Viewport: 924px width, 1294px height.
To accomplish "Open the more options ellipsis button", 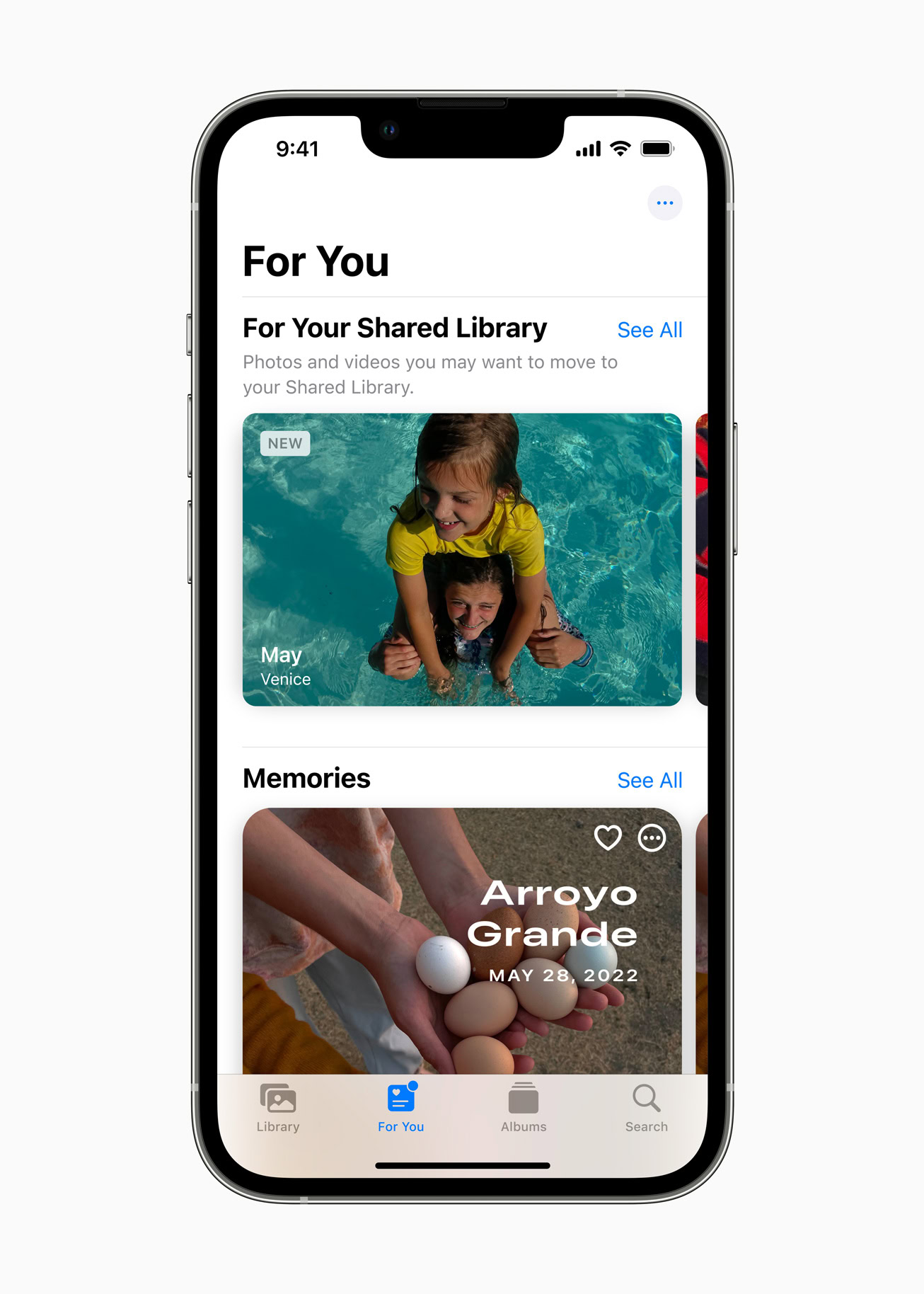I will coord(664,203).
